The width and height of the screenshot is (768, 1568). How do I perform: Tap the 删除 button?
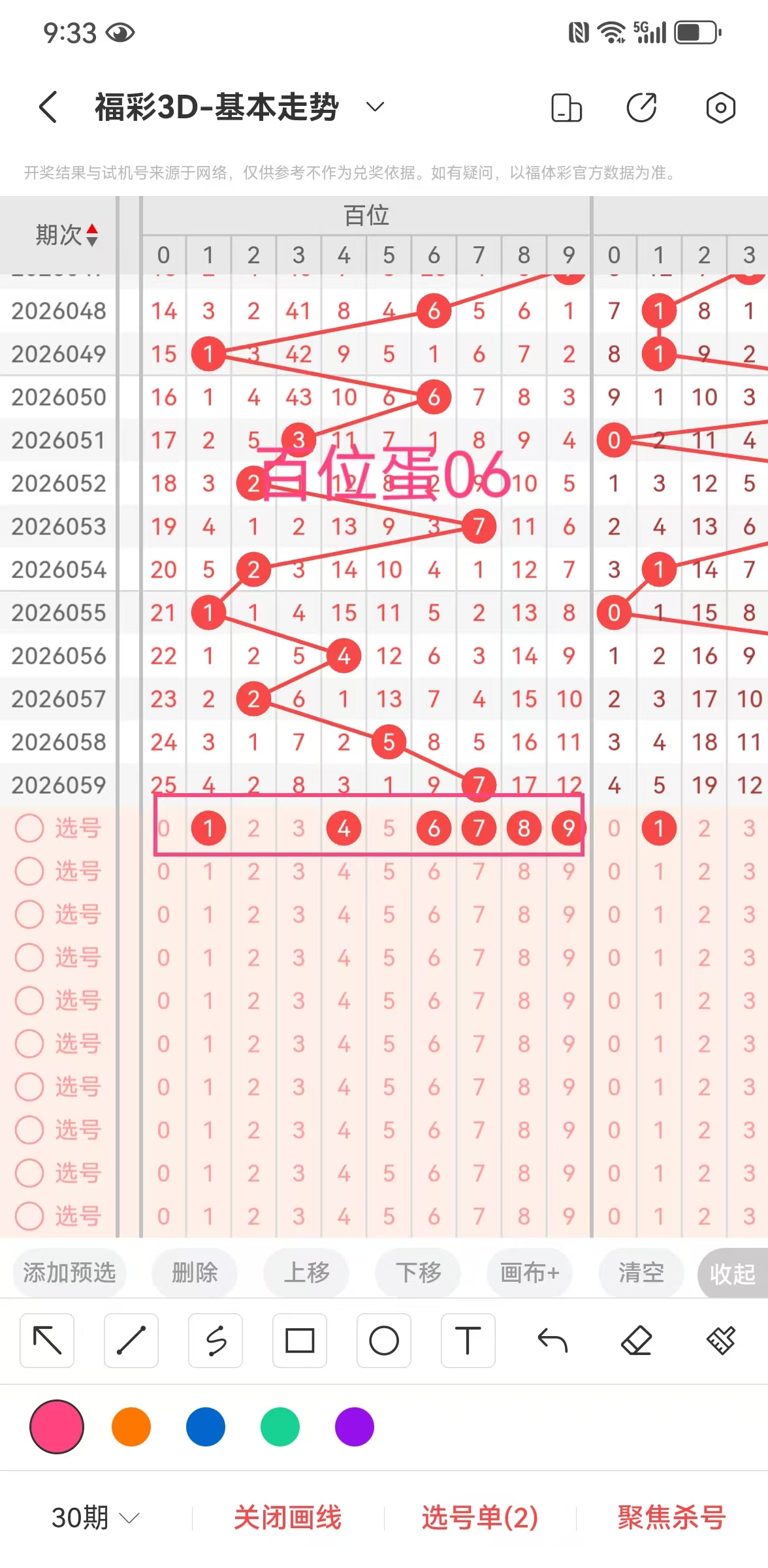[x=195, y=1273]
